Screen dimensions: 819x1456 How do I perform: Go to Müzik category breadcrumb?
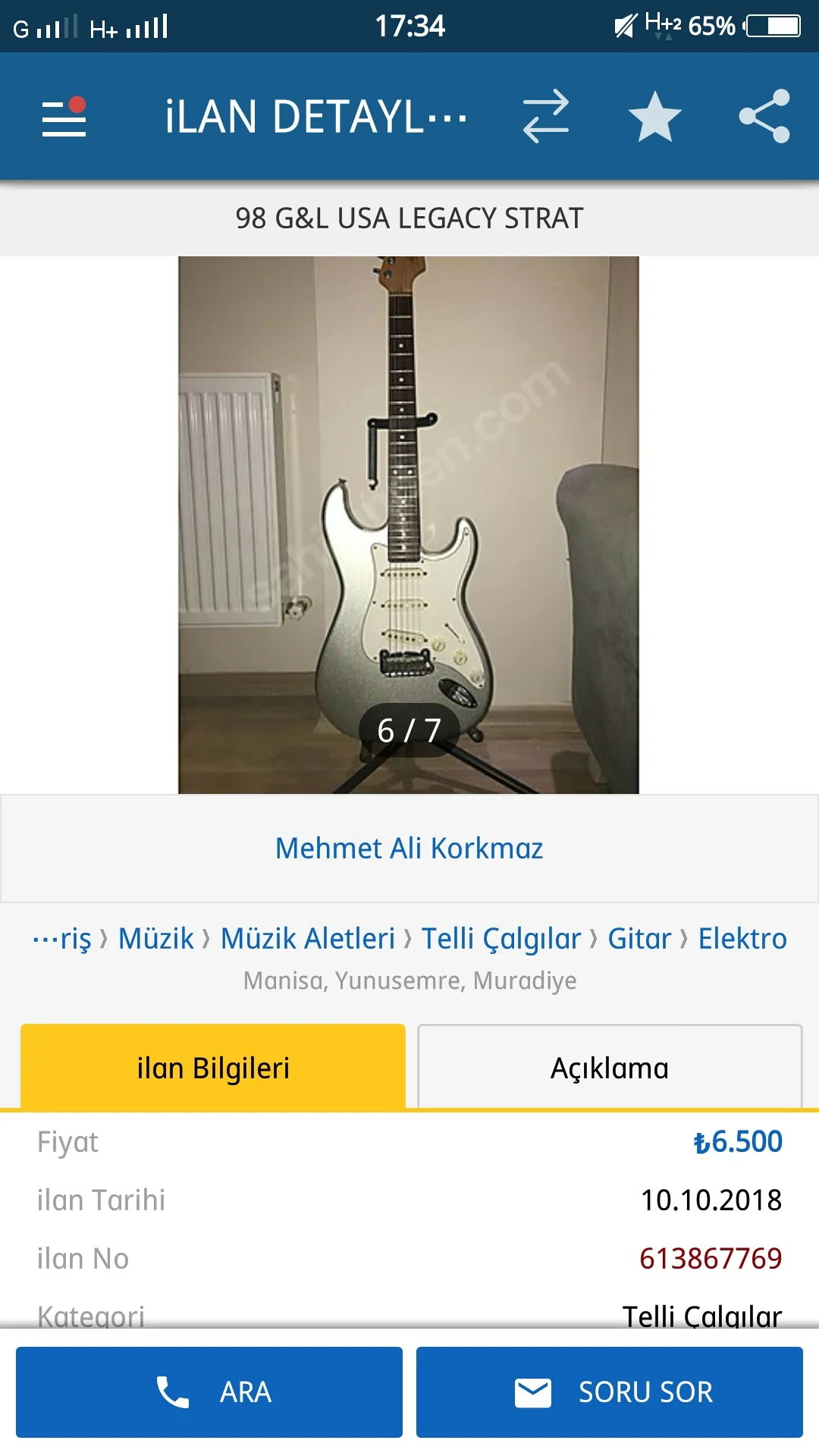(x=156, y=939)
